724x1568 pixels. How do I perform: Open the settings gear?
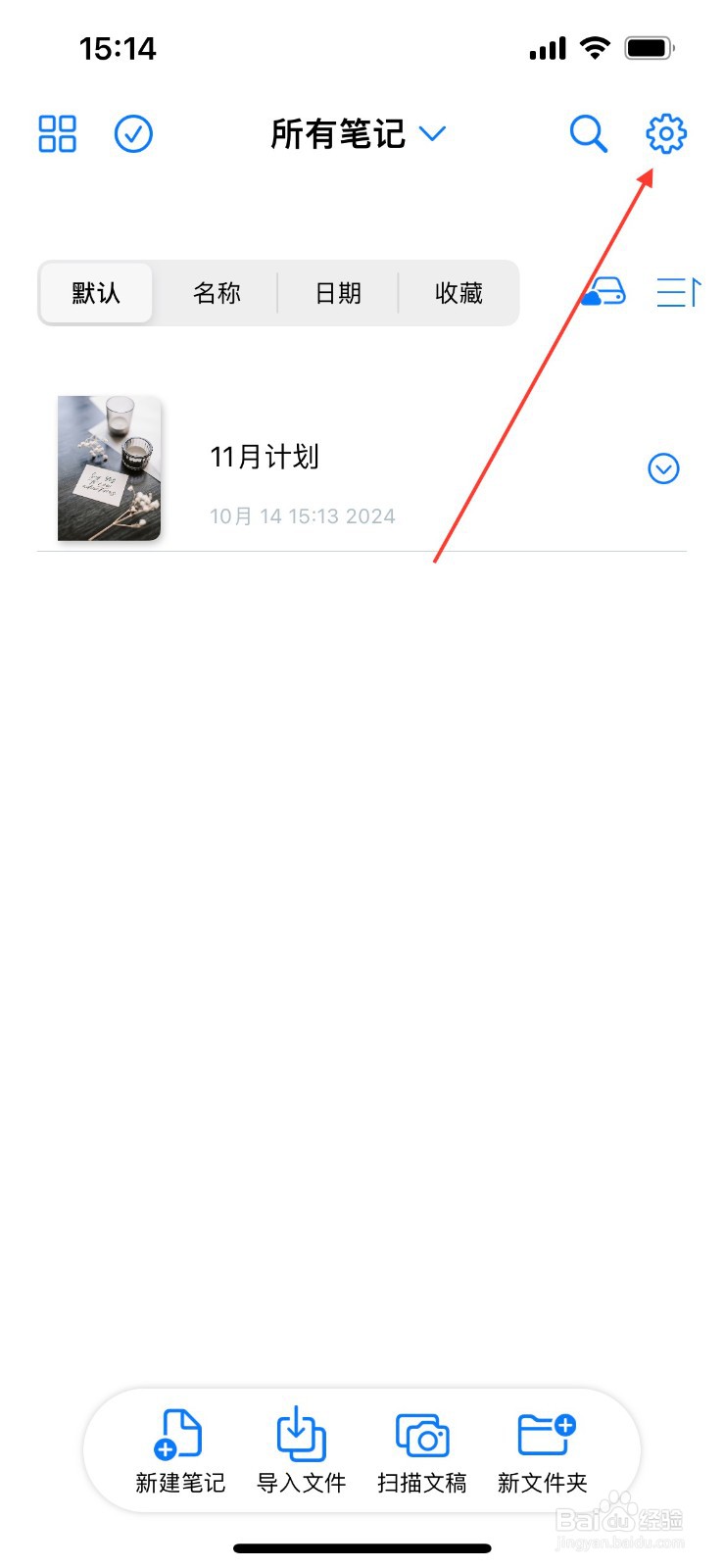665,134
